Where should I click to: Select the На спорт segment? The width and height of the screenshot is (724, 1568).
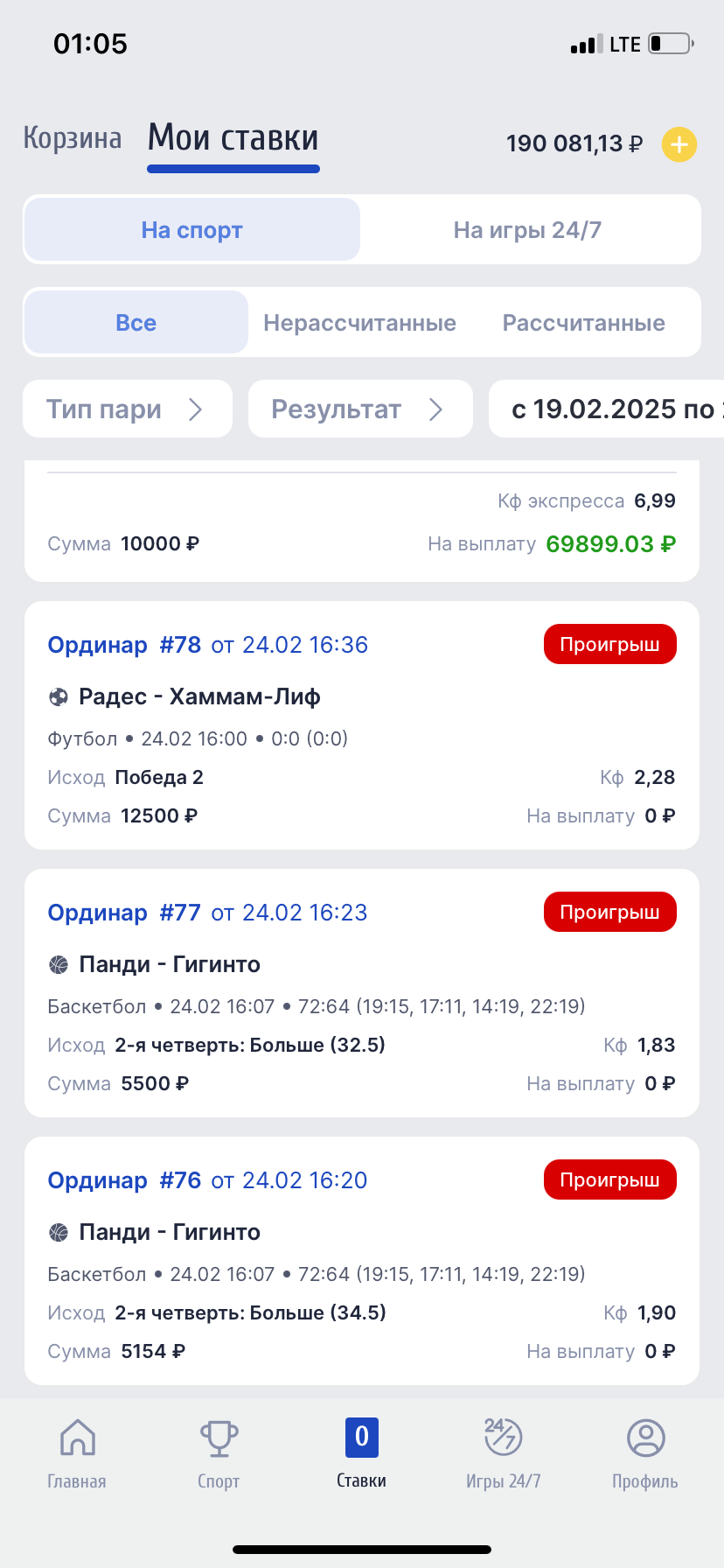[x=192, y=230]
